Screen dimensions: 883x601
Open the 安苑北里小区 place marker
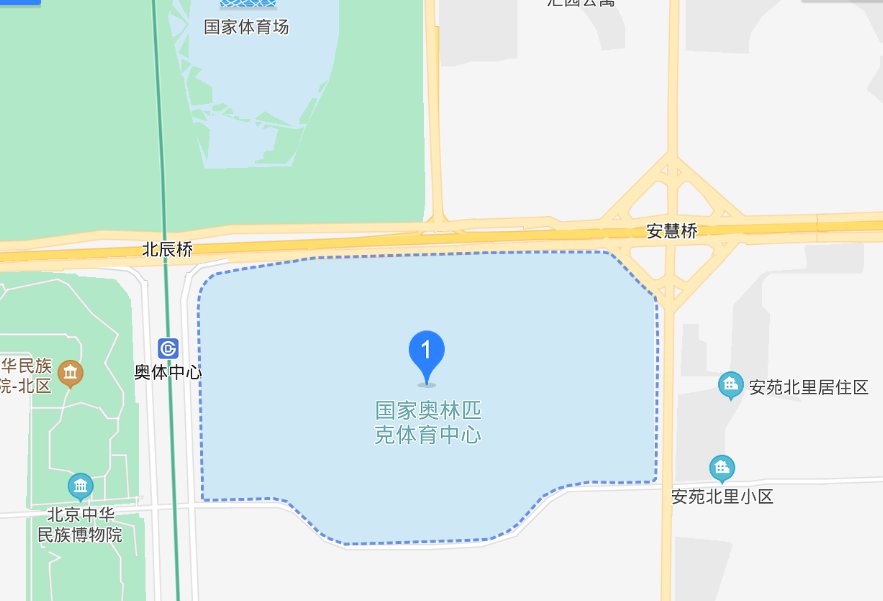click(x=722, y=468)
